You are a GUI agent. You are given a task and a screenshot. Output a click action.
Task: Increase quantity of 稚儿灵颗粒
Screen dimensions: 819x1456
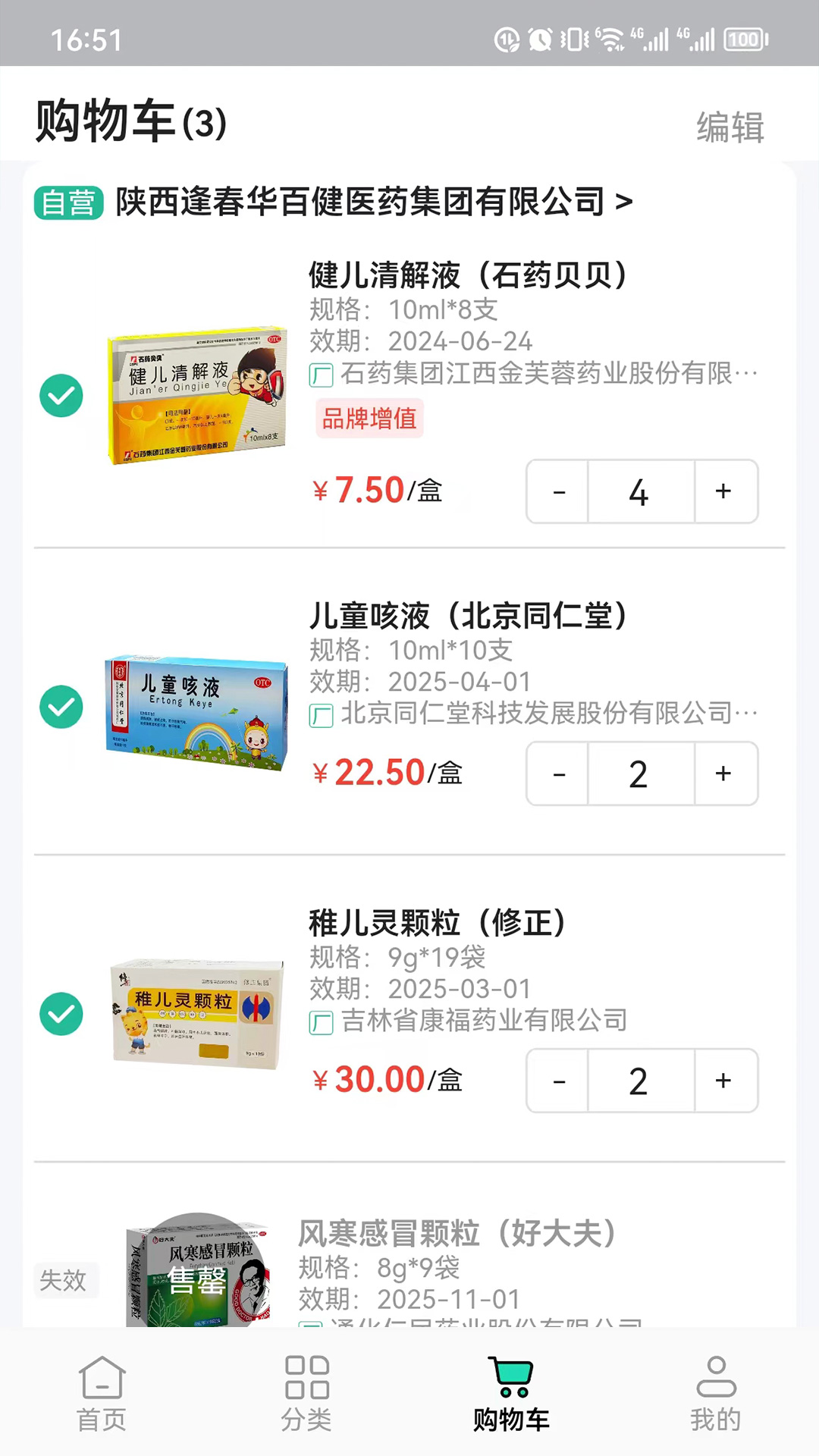point(723,1081)
